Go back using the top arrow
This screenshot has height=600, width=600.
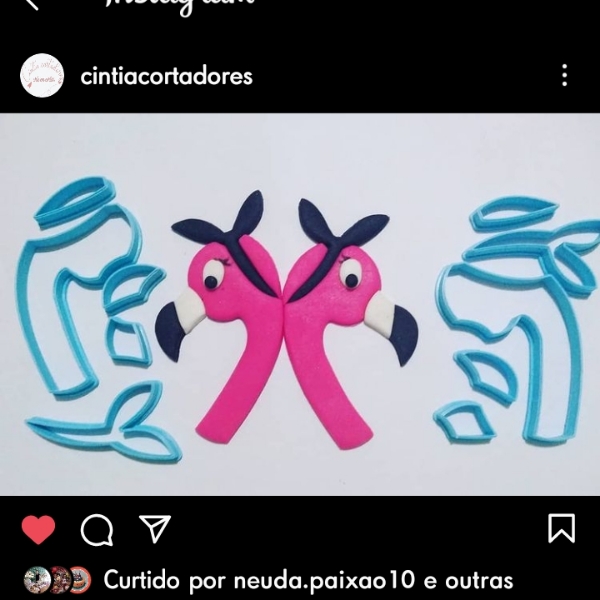click(31, 5)
